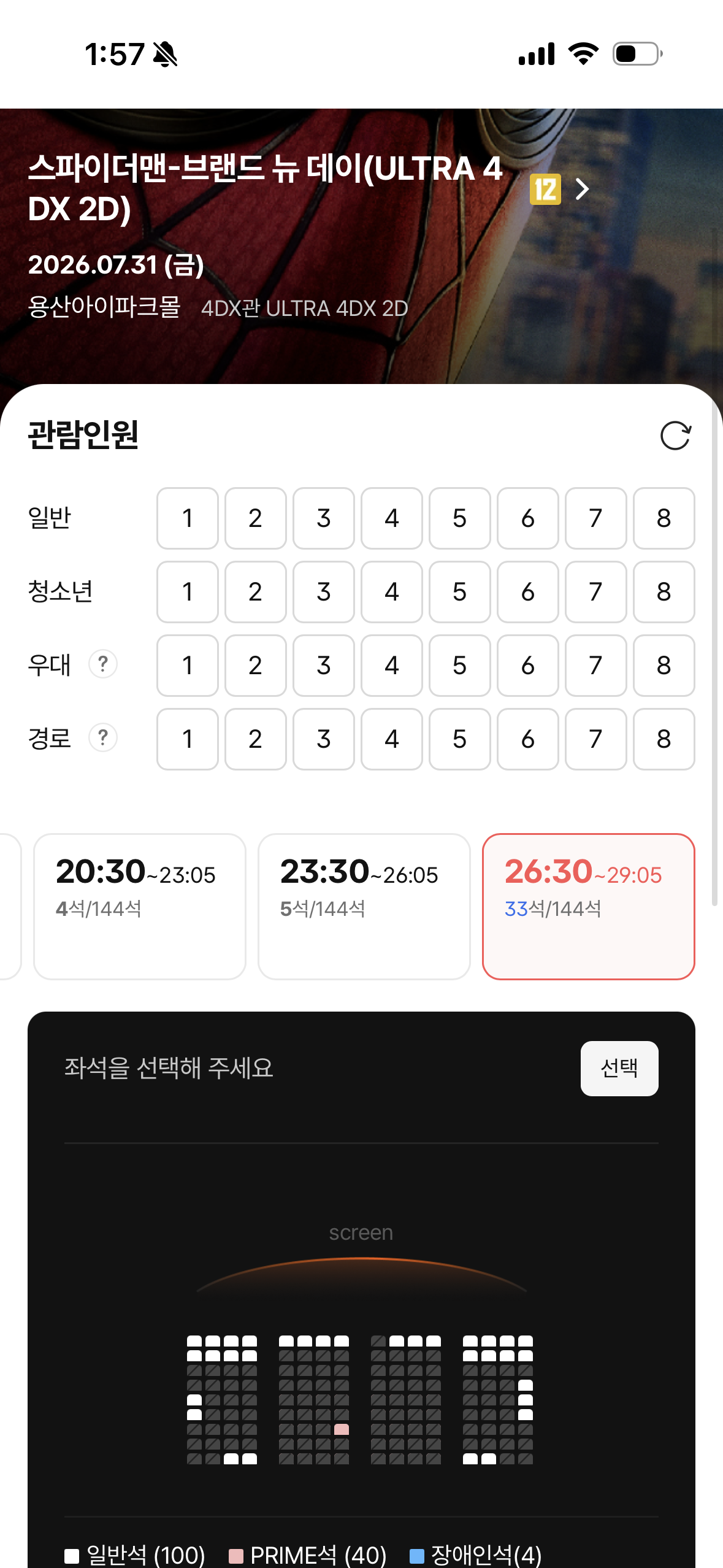Viewport: 723px width, 1568px height.
Task: Switch to the 23:30 showtime
Action: coord(364,906)
